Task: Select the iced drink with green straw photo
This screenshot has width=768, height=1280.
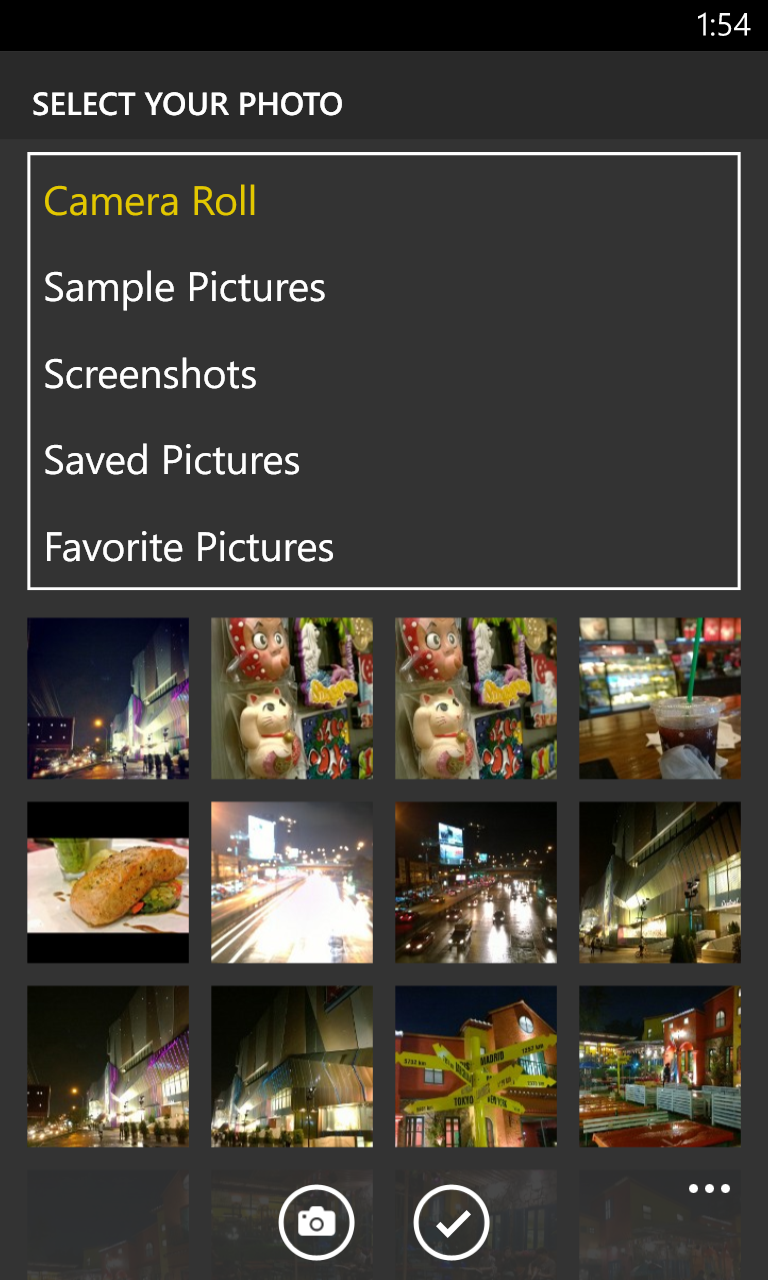Action: pos(660,698)
